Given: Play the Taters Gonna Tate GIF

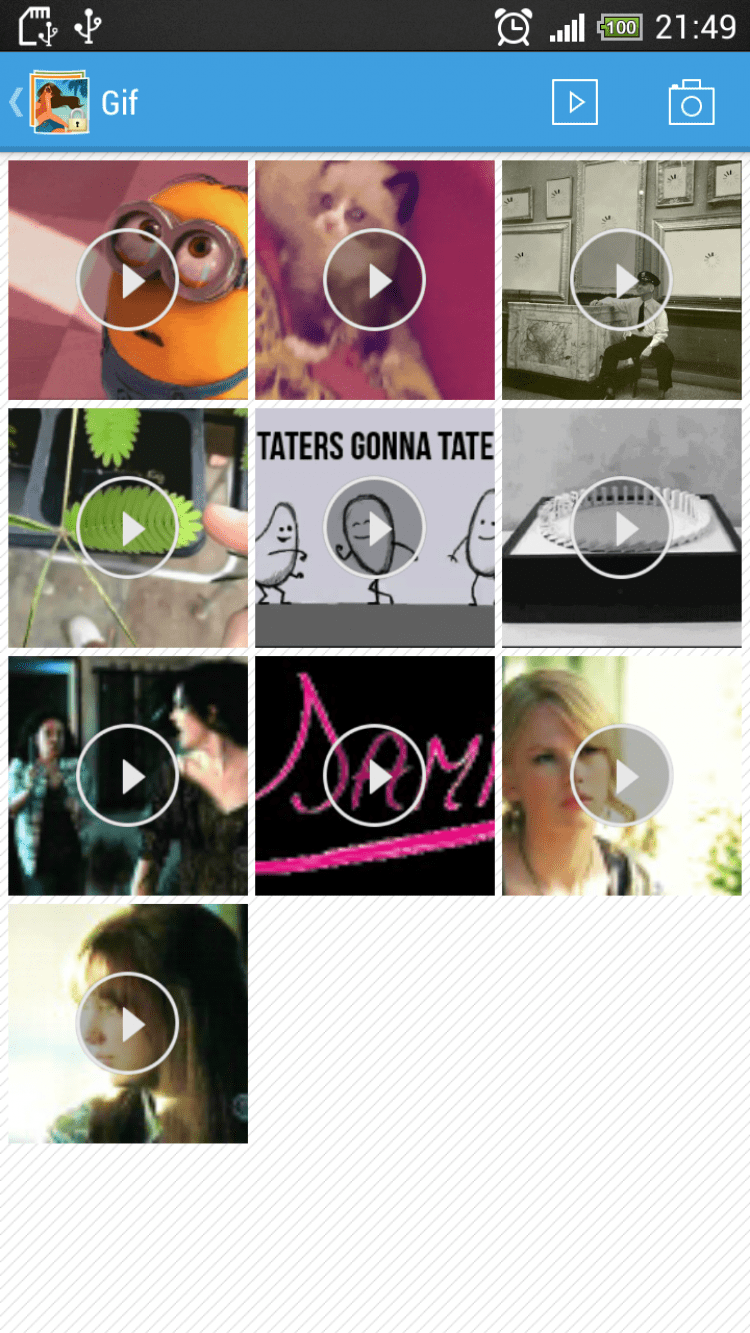Looking at the screenshot, I should (375, 528).
